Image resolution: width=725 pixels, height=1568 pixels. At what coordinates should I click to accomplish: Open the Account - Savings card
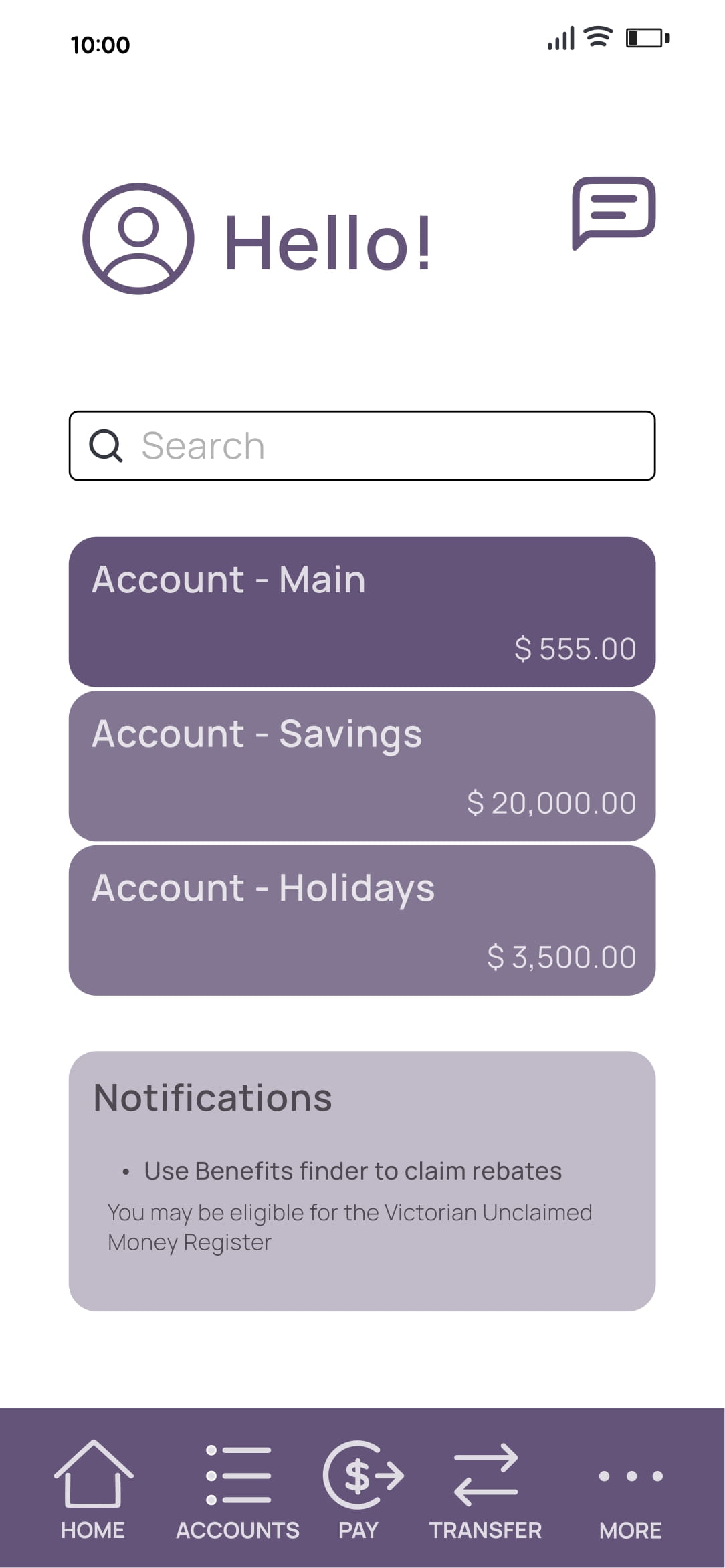click(x=362, y=766)
